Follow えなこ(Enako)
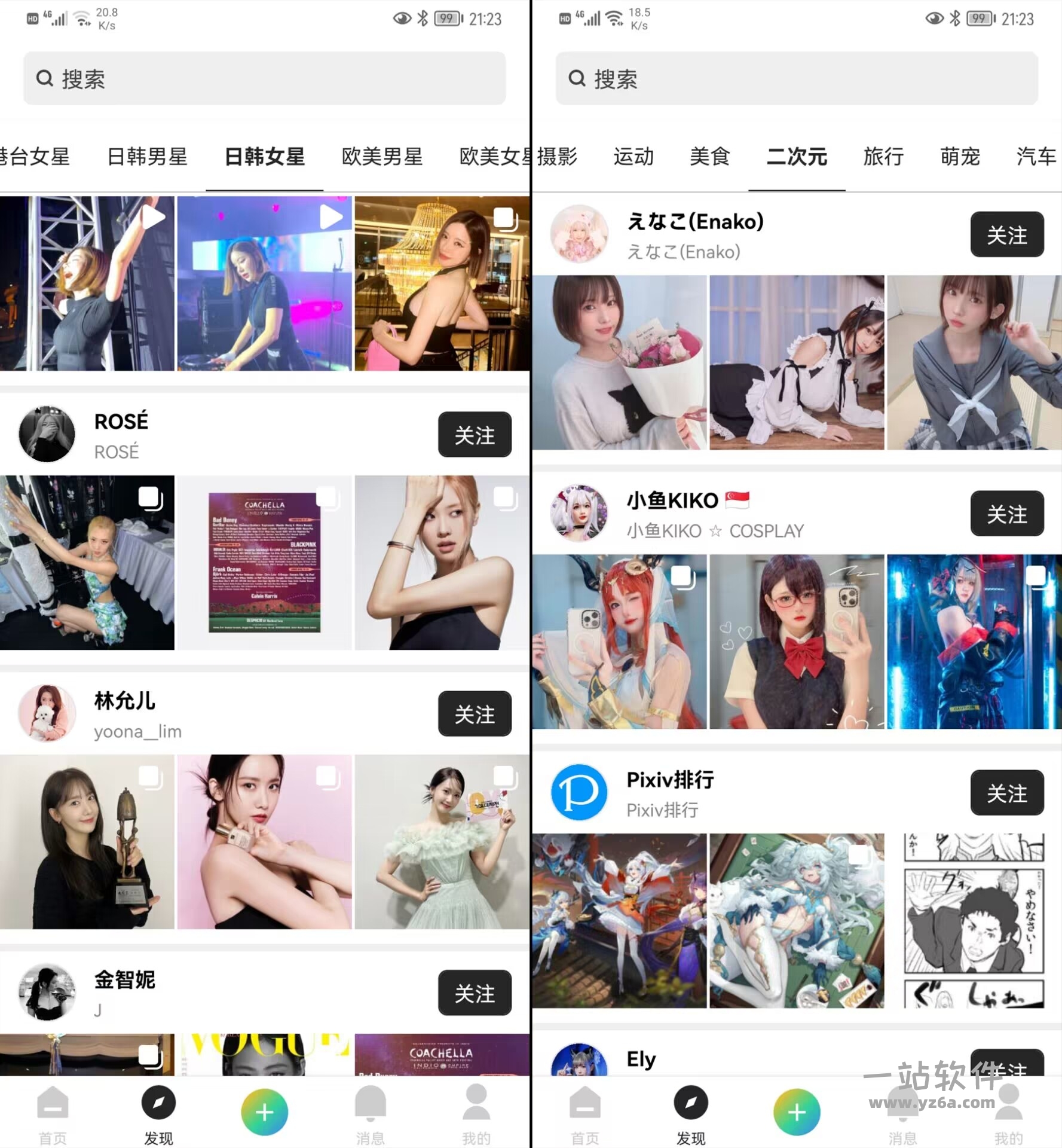 1006,234
